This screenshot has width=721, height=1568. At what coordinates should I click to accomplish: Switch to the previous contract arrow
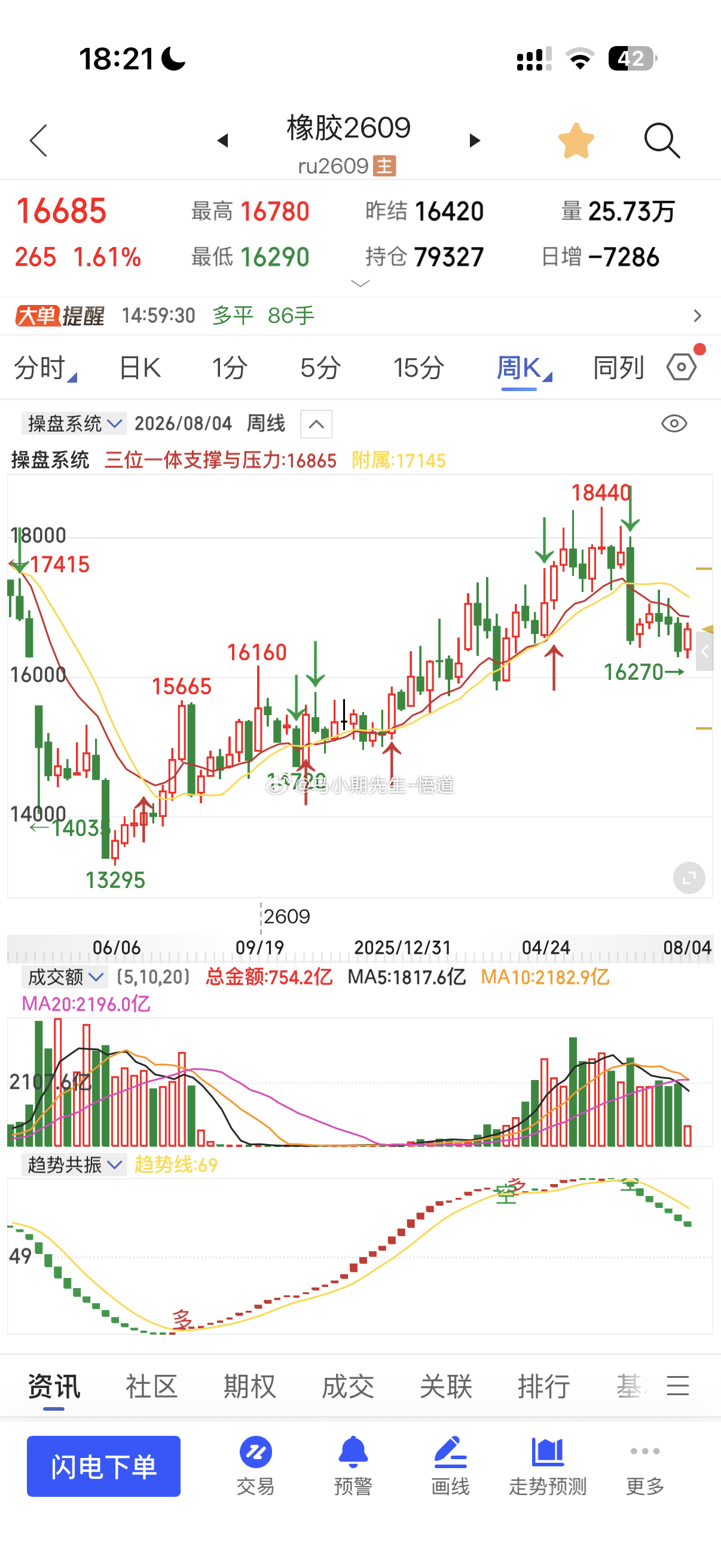(x=222, y=141)
